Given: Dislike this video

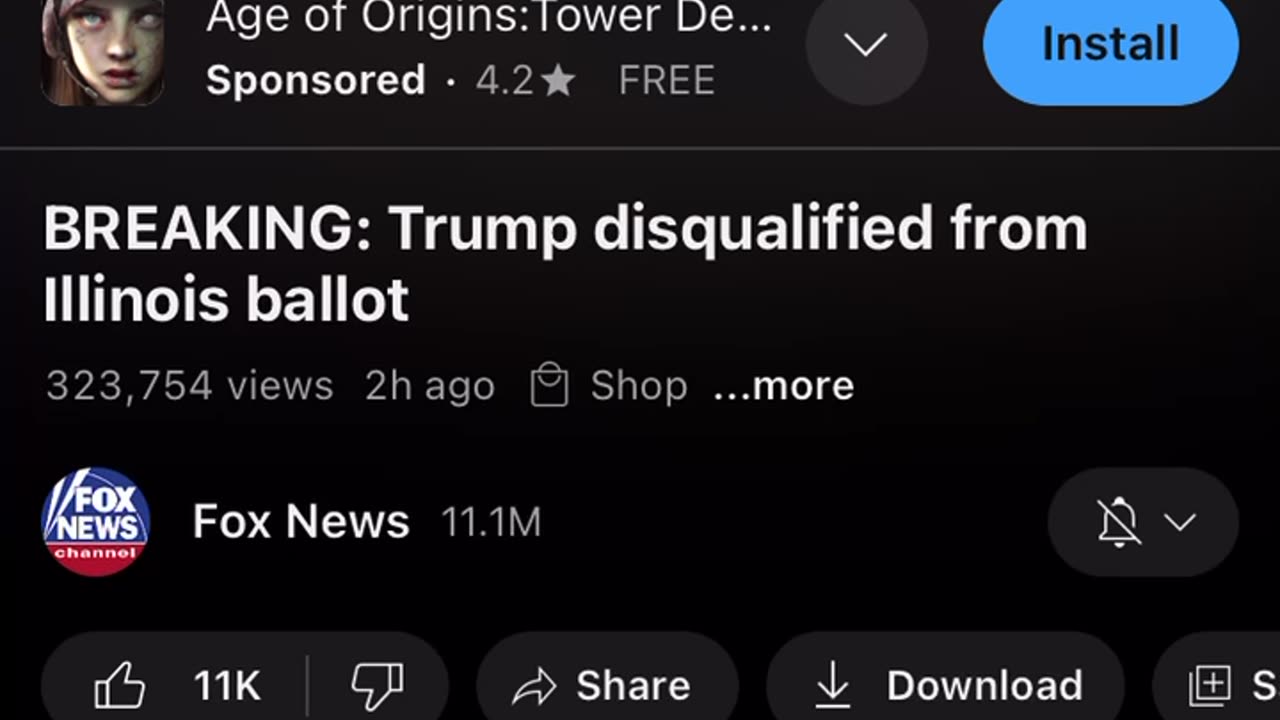Looking at the screenshot, I should pyautogui.click(x=377, y=685).
